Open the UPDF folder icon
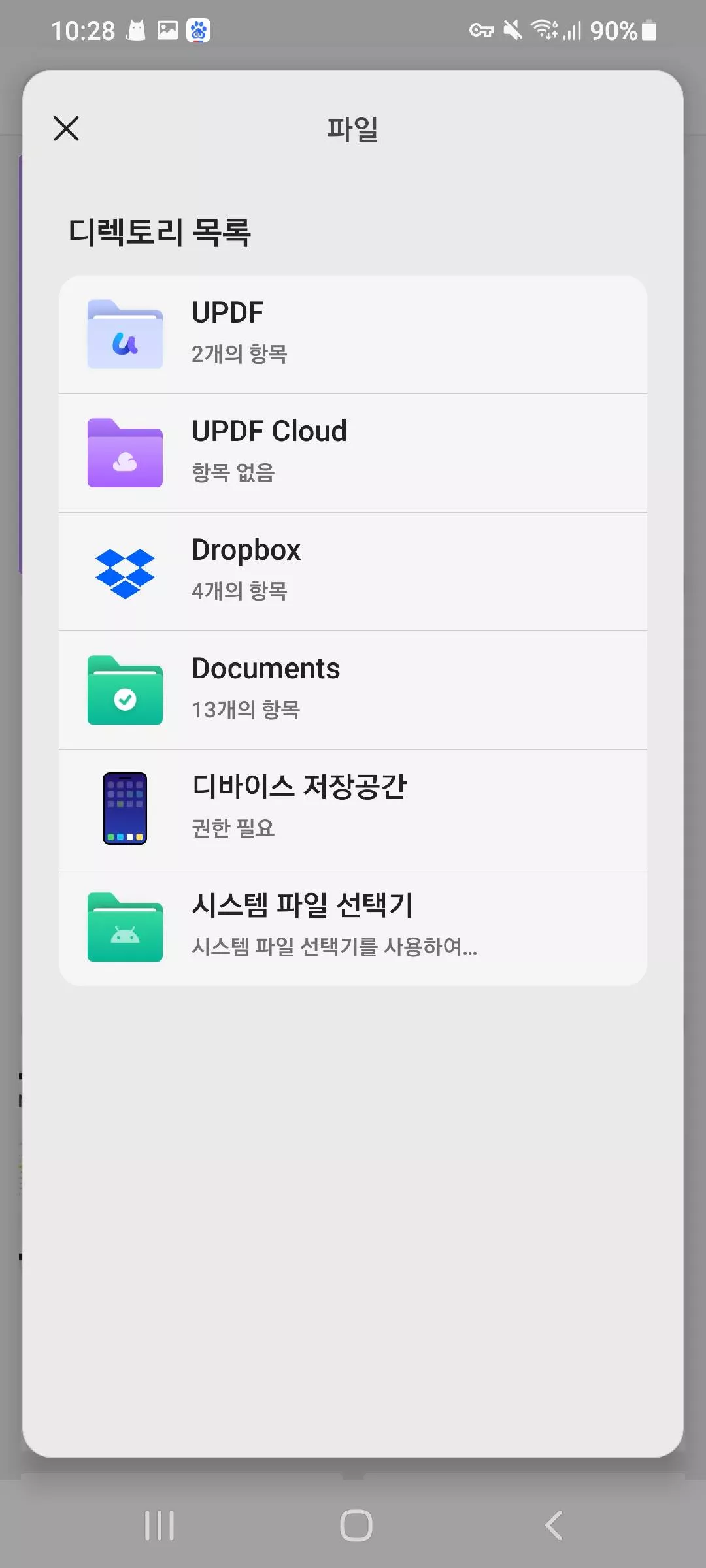 tap(125, 335)
